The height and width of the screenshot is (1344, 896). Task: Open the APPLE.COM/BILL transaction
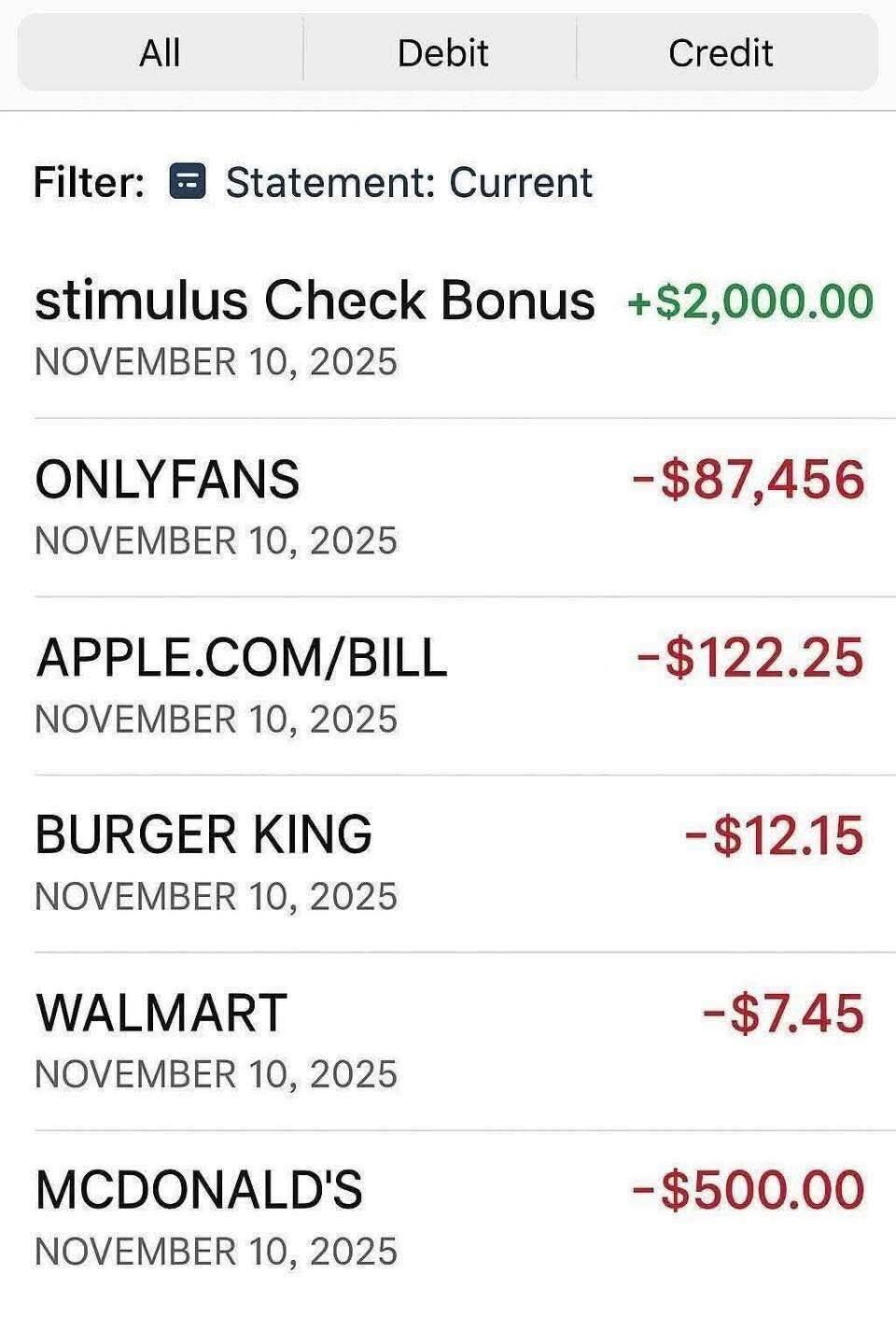click(x=448, y=685)
